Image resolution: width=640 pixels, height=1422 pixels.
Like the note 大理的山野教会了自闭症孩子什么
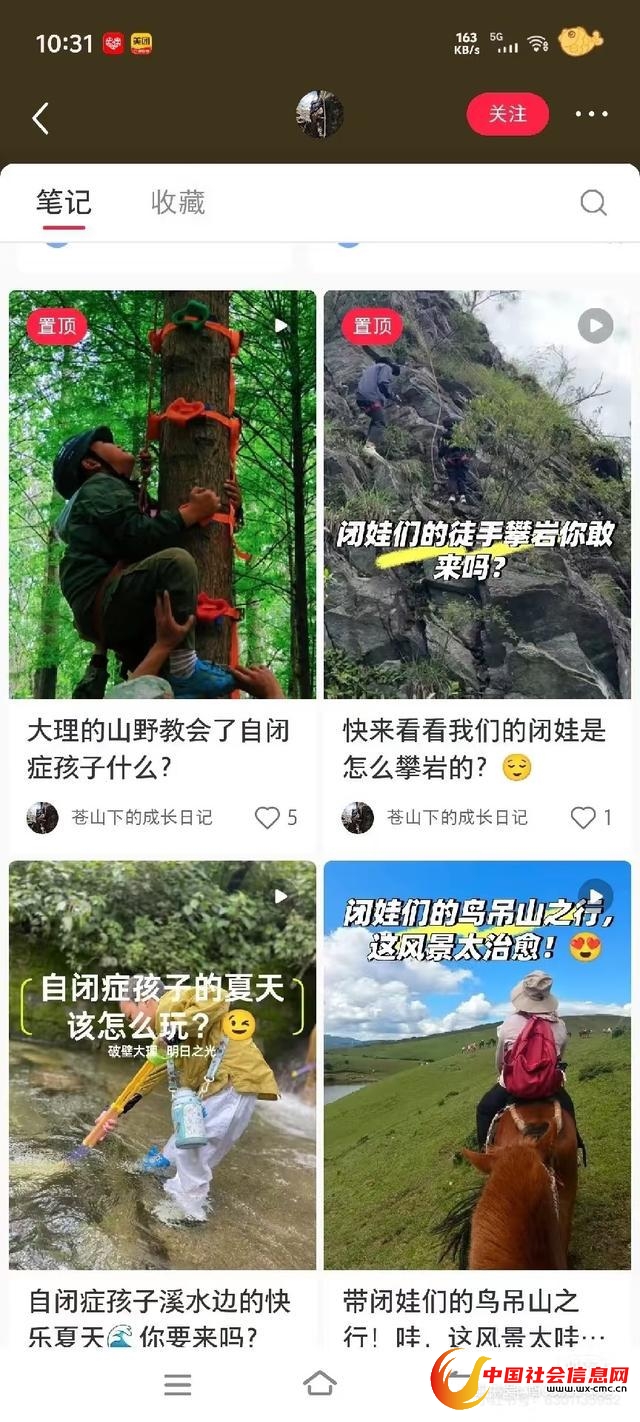268,818
